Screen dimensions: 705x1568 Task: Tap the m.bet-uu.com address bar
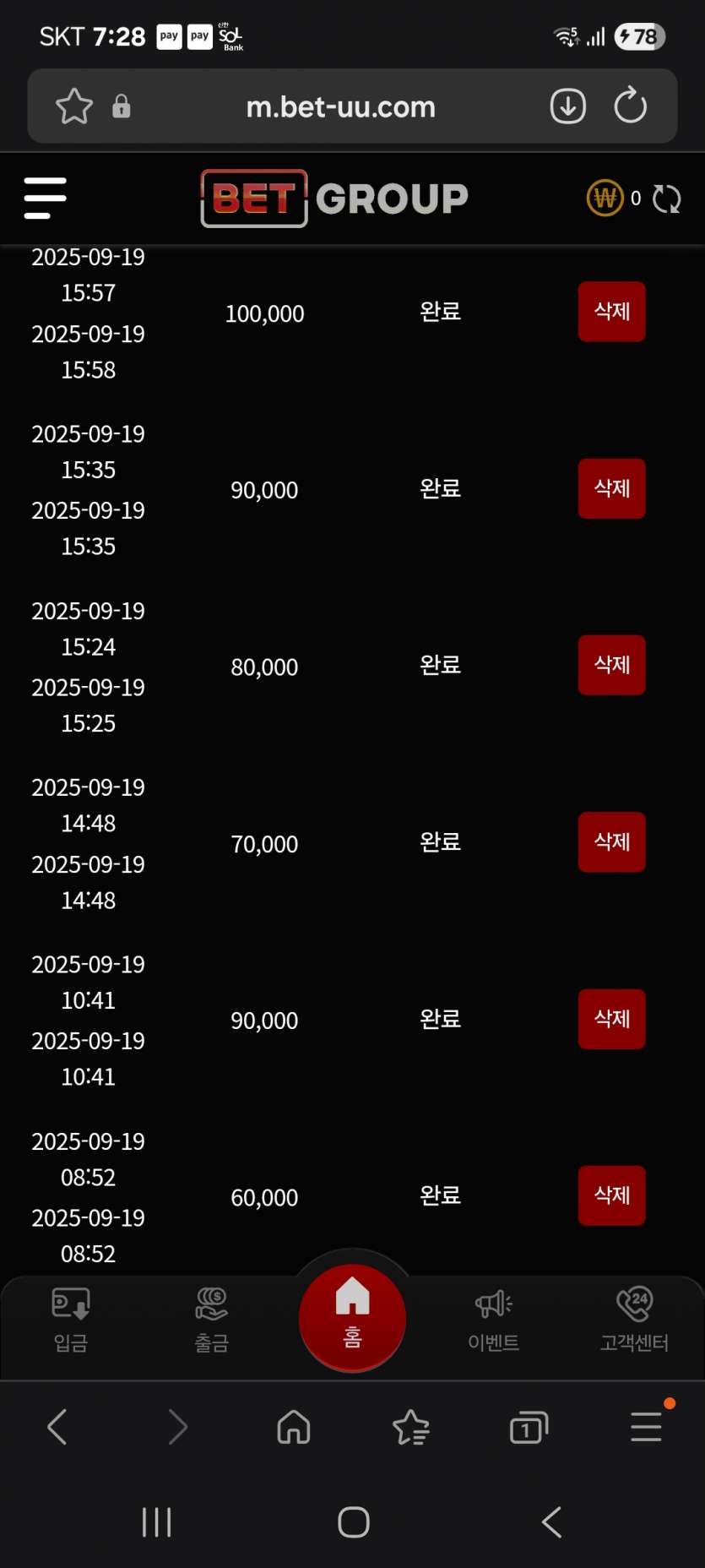pyautogui.click(x=340, y=106)
